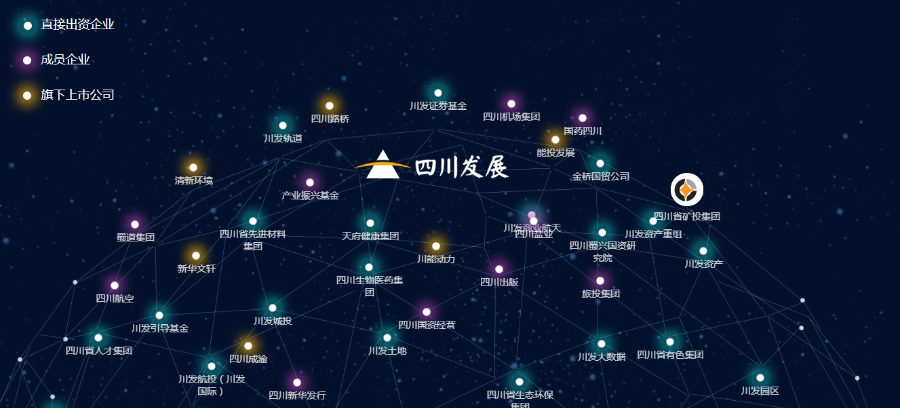Tap the 清新环境 node
The width and height of the screenshot is (900, 408).
click(193, 168)
